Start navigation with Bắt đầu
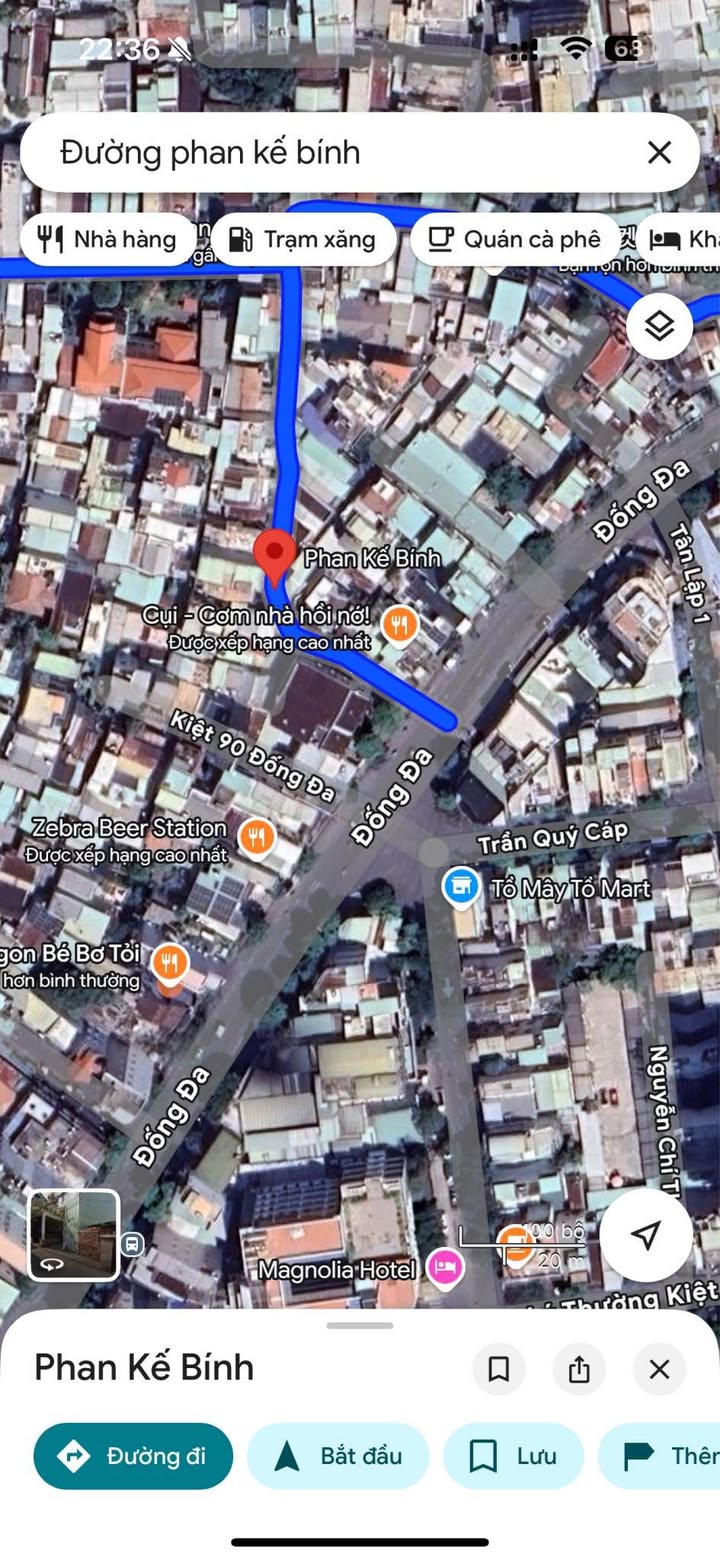 tap(338, 1456)
